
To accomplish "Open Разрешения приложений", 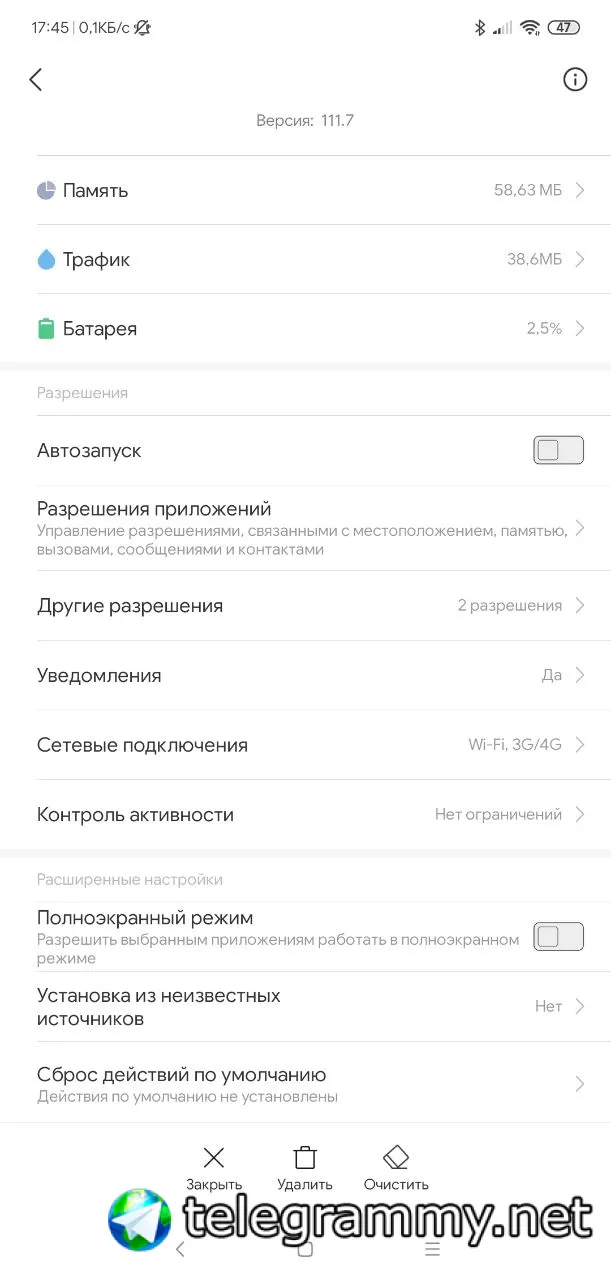I will pyautogui.click(x=305, y=528).
